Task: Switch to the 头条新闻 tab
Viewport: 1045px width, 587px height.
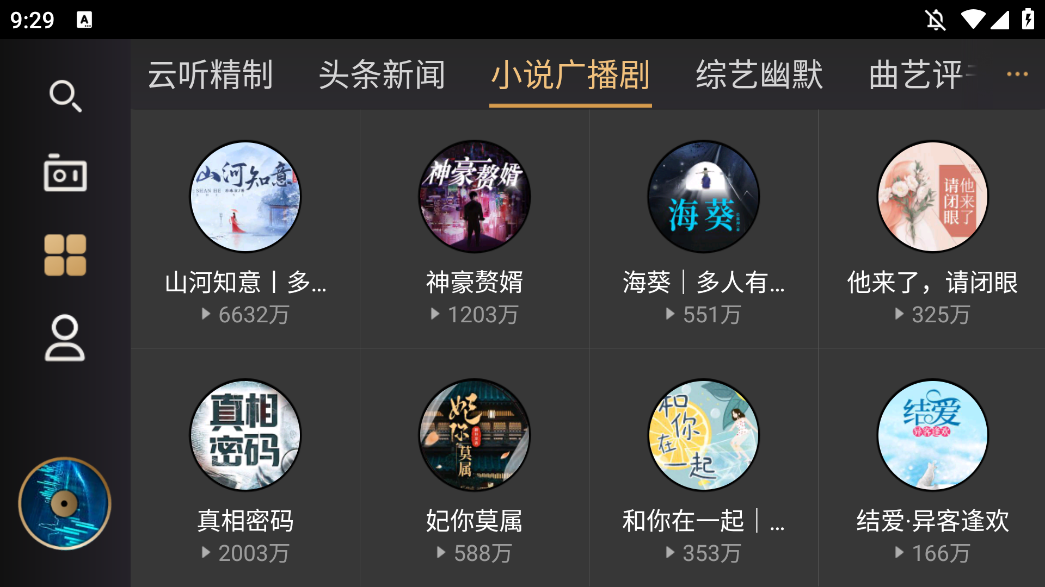Action: 381,75
